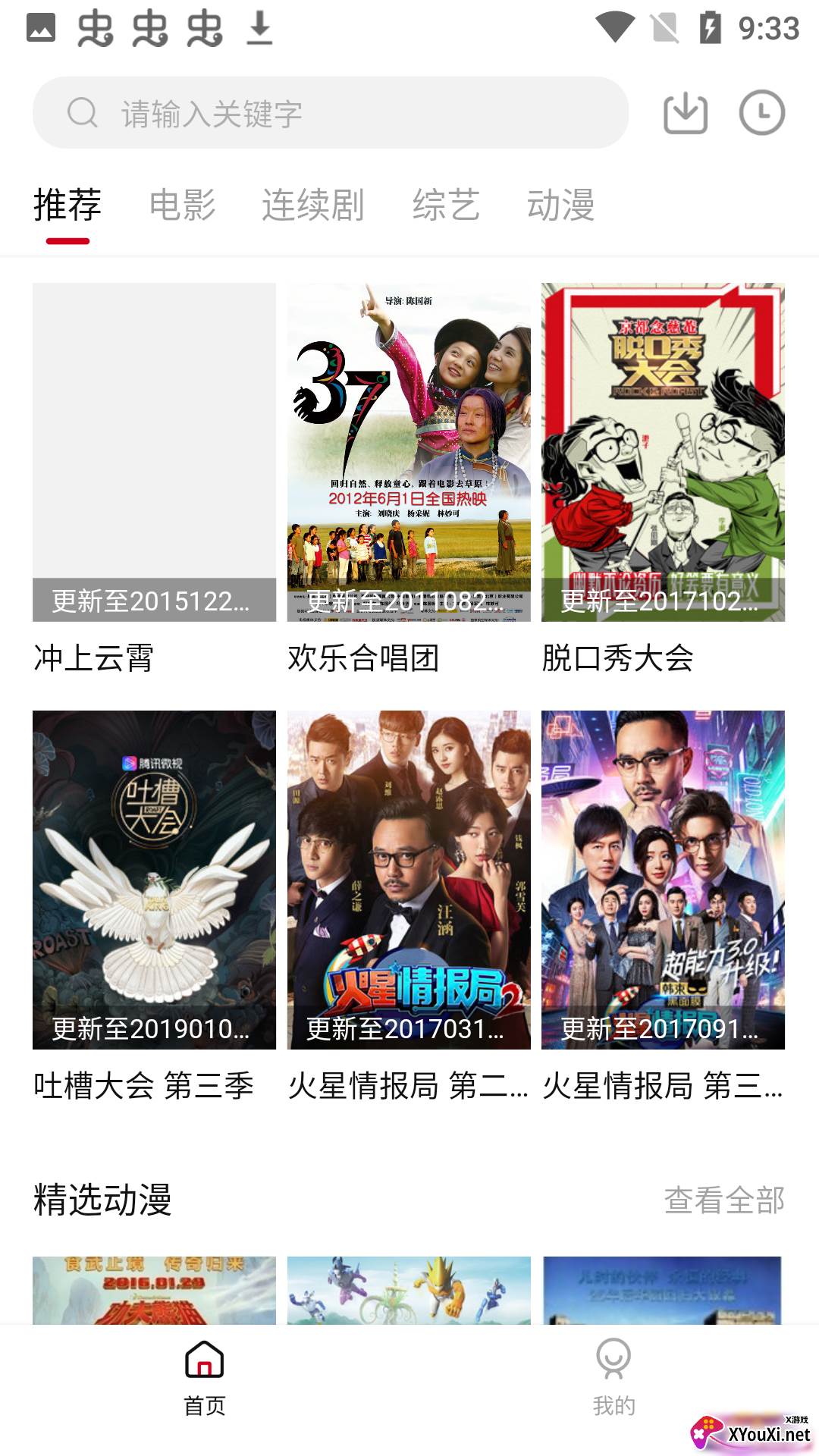Viewport: 819px width, 1456px height.
Task: Select the 推荐 tab
Action: [x=67, y=206]
